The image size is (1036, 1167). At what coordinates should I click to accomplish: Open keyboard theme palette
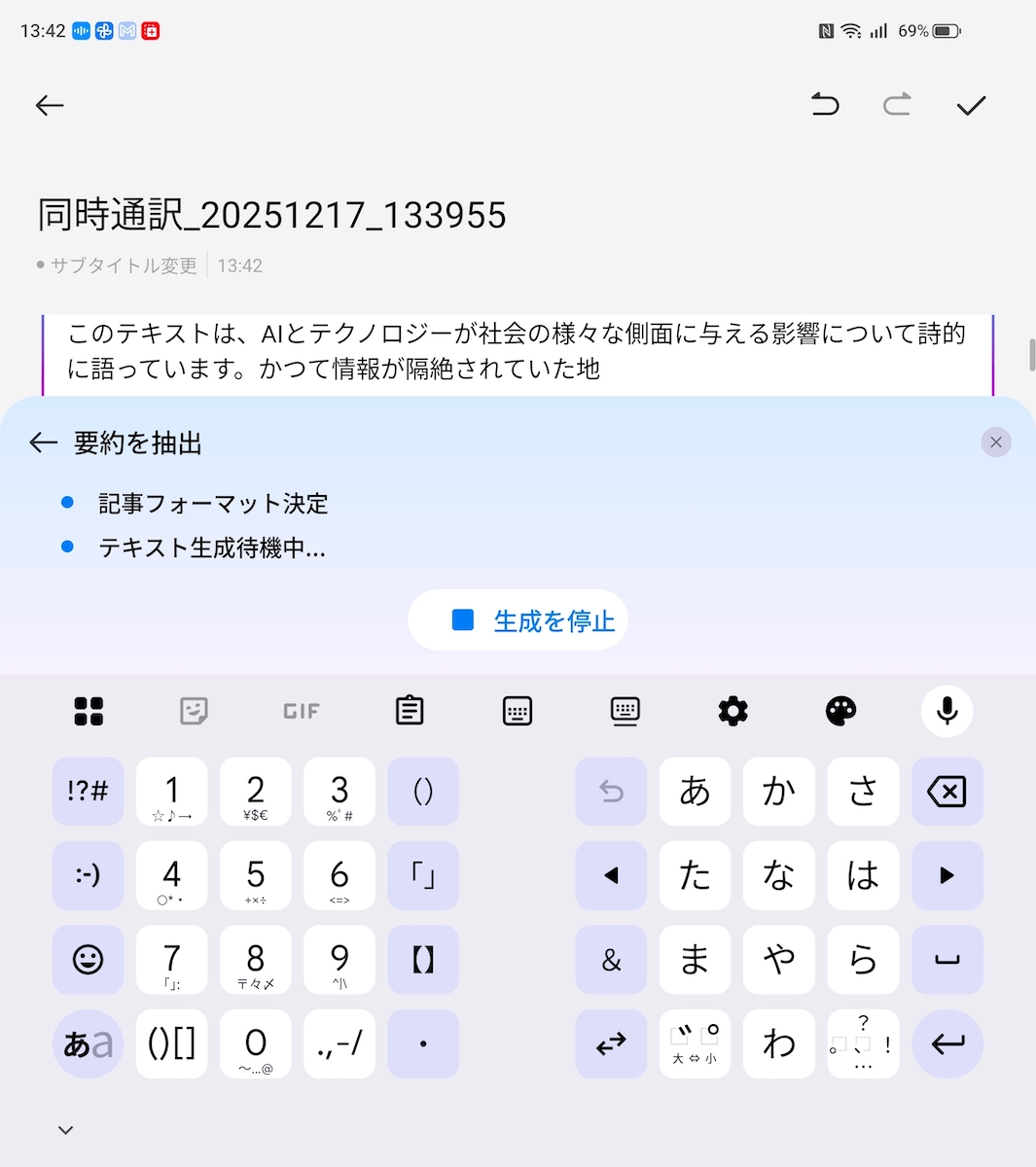coord(840,711)
